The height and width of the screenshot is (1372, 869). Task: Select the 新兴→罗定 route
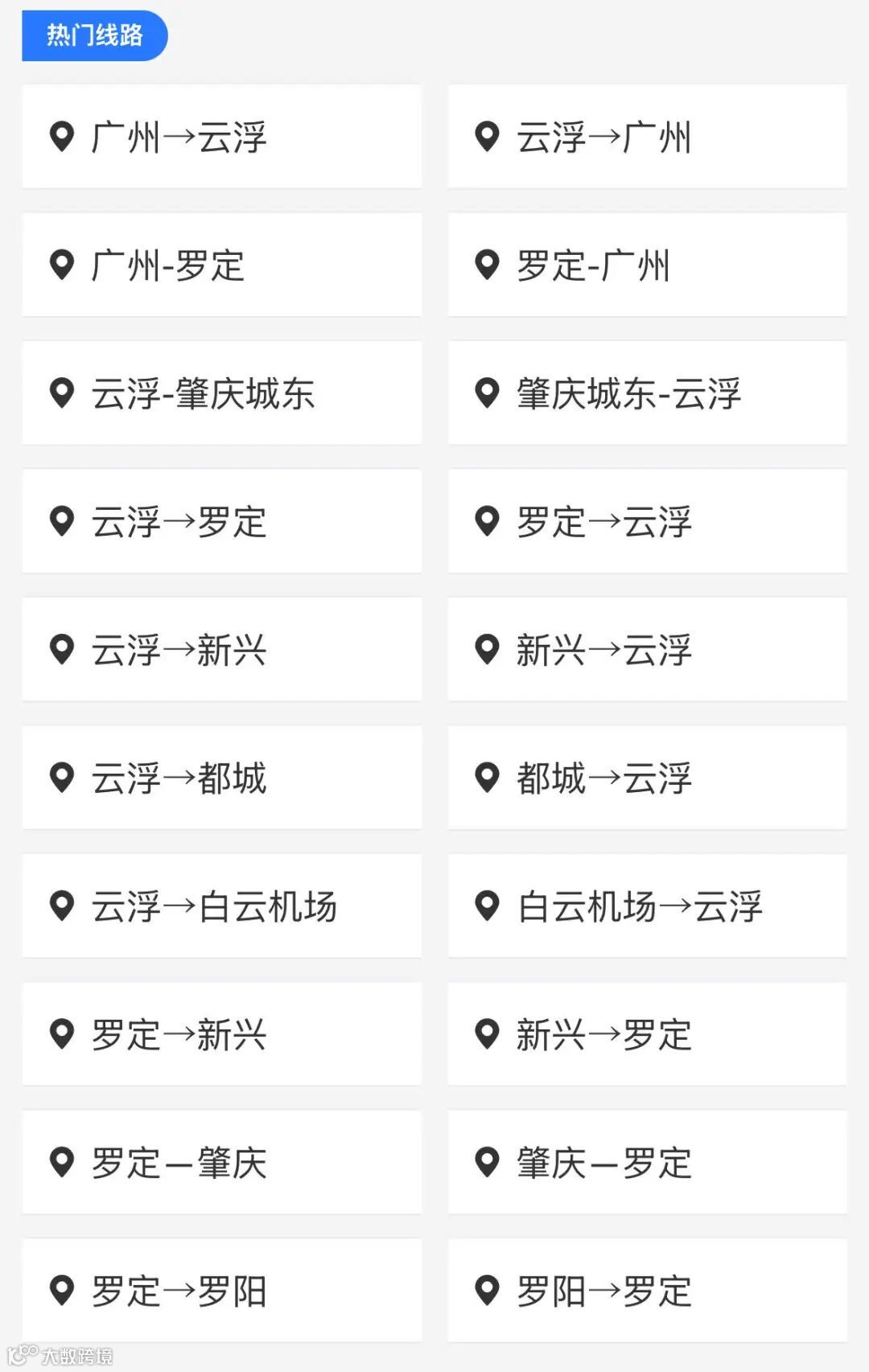648,1034
